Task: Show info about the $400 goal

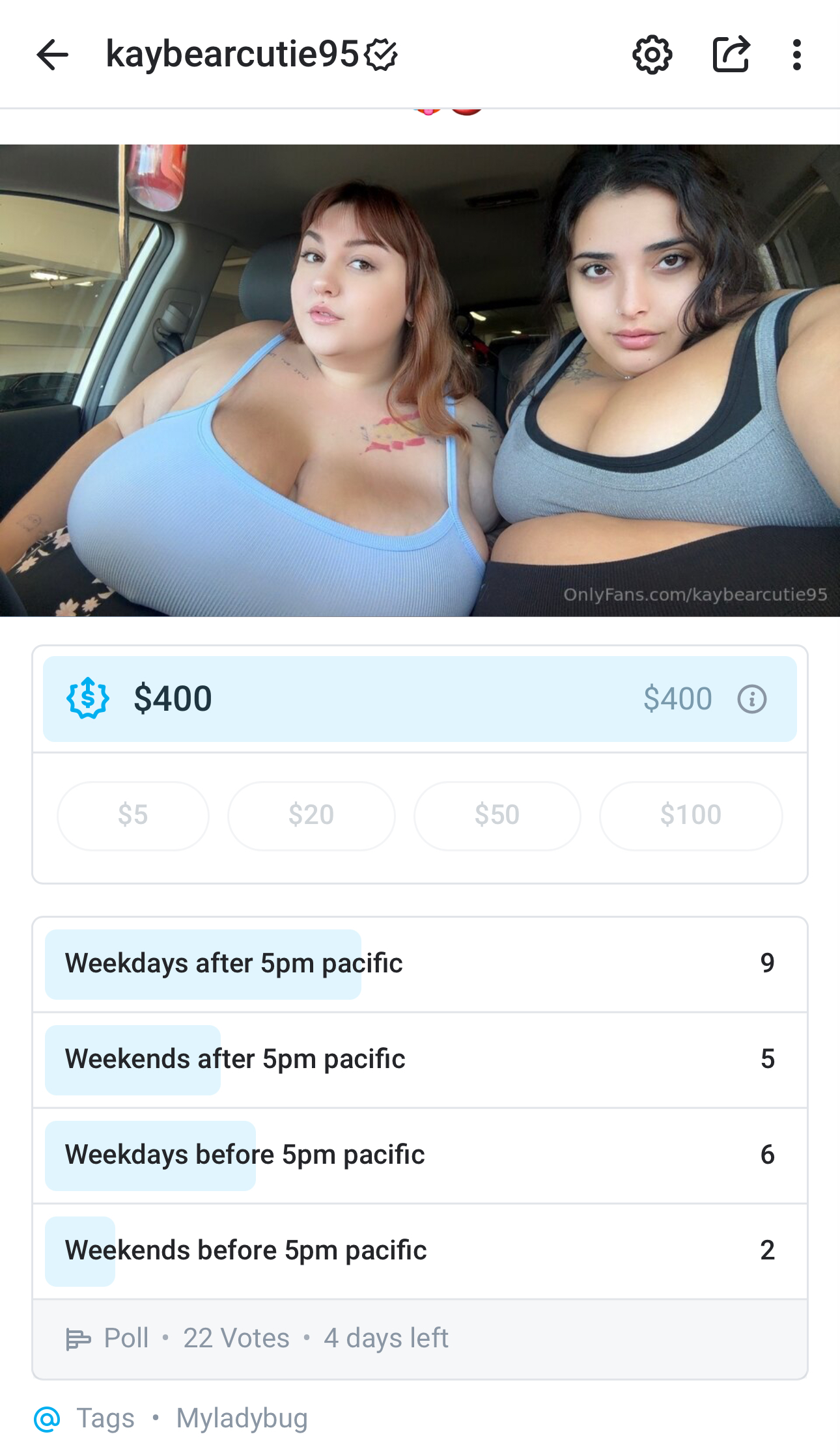Action: (x=751, y=700)
